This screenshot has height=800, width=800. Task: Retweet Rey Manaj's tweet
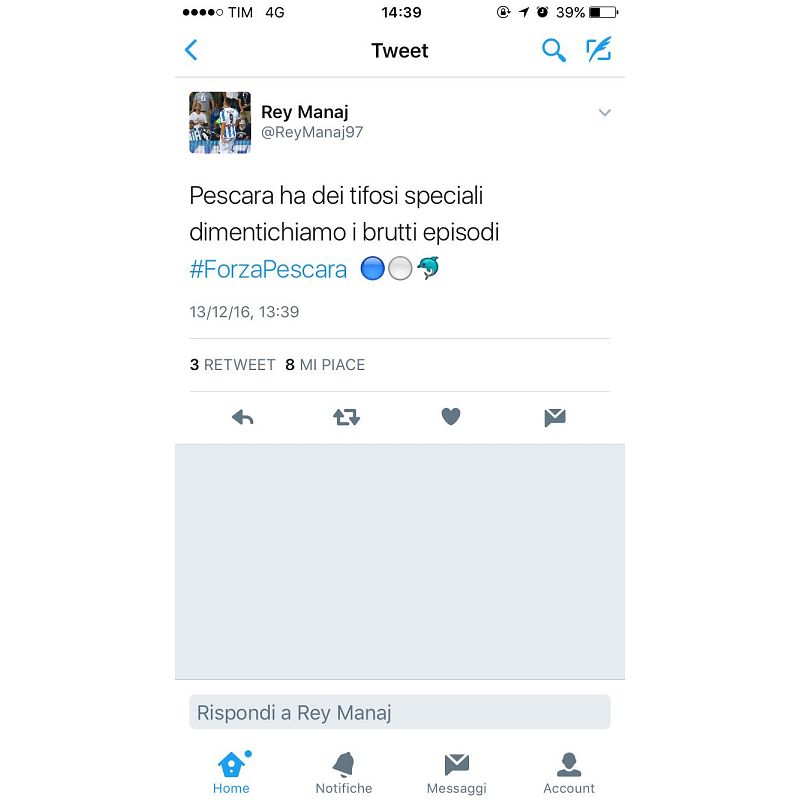[x=346, y=417]
